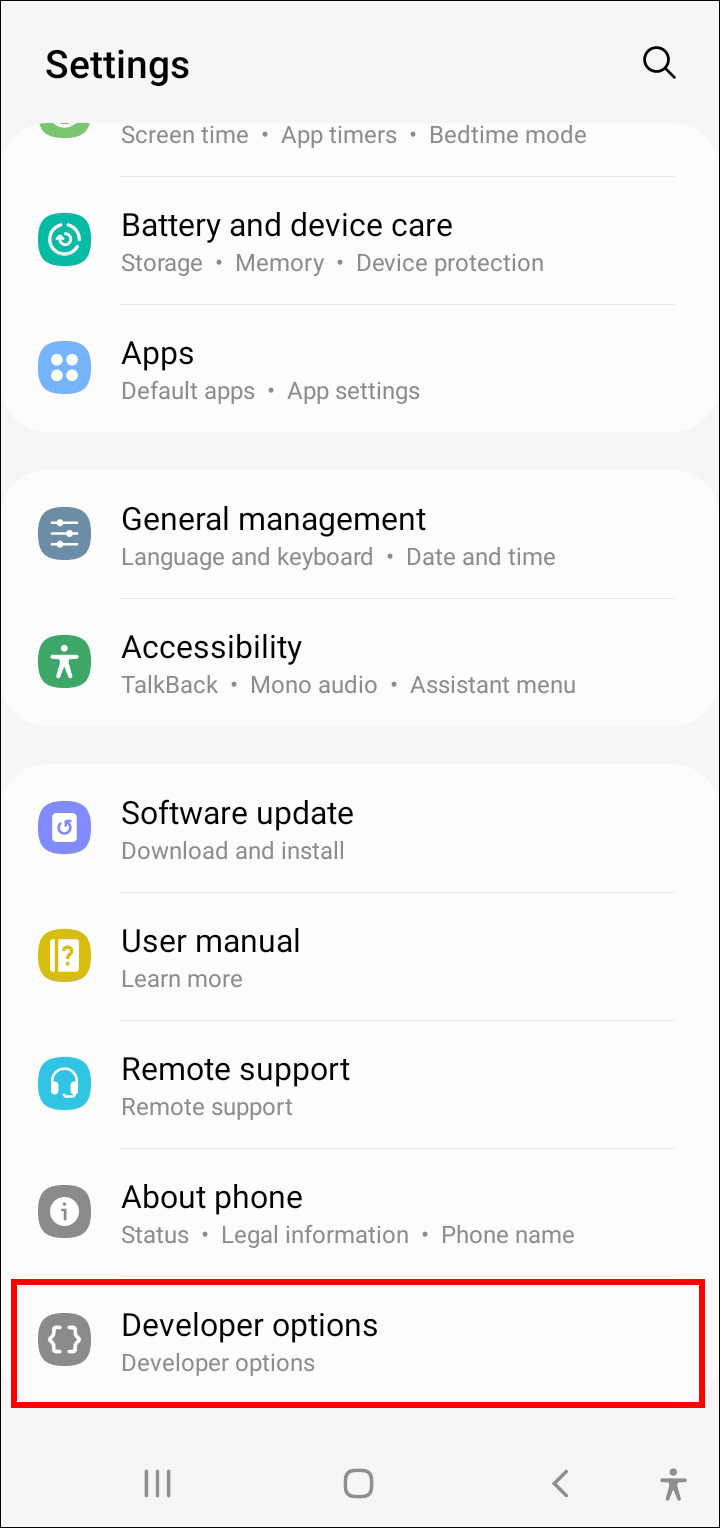The image size is (720, 1528).
Task: Open Battery and device care
Action: 360,241
